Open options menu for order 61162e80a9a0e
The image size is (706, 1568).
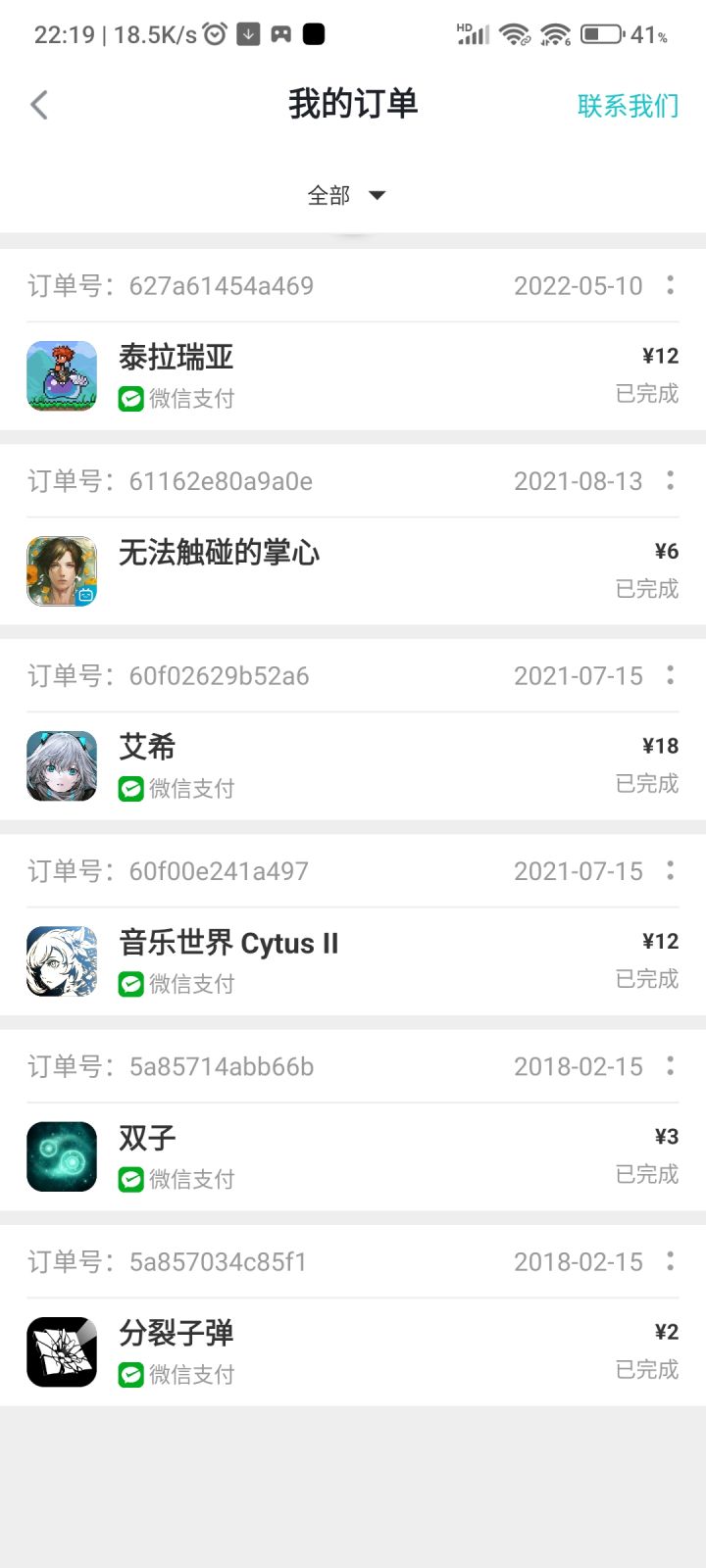[x=671, y=481]
